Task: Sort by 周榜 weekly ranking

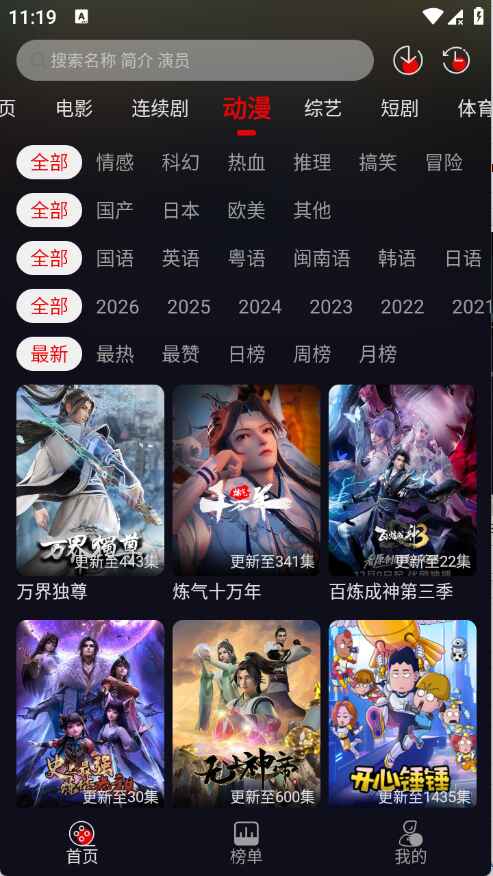Action: pyautogui.click(x=312, y=354)
